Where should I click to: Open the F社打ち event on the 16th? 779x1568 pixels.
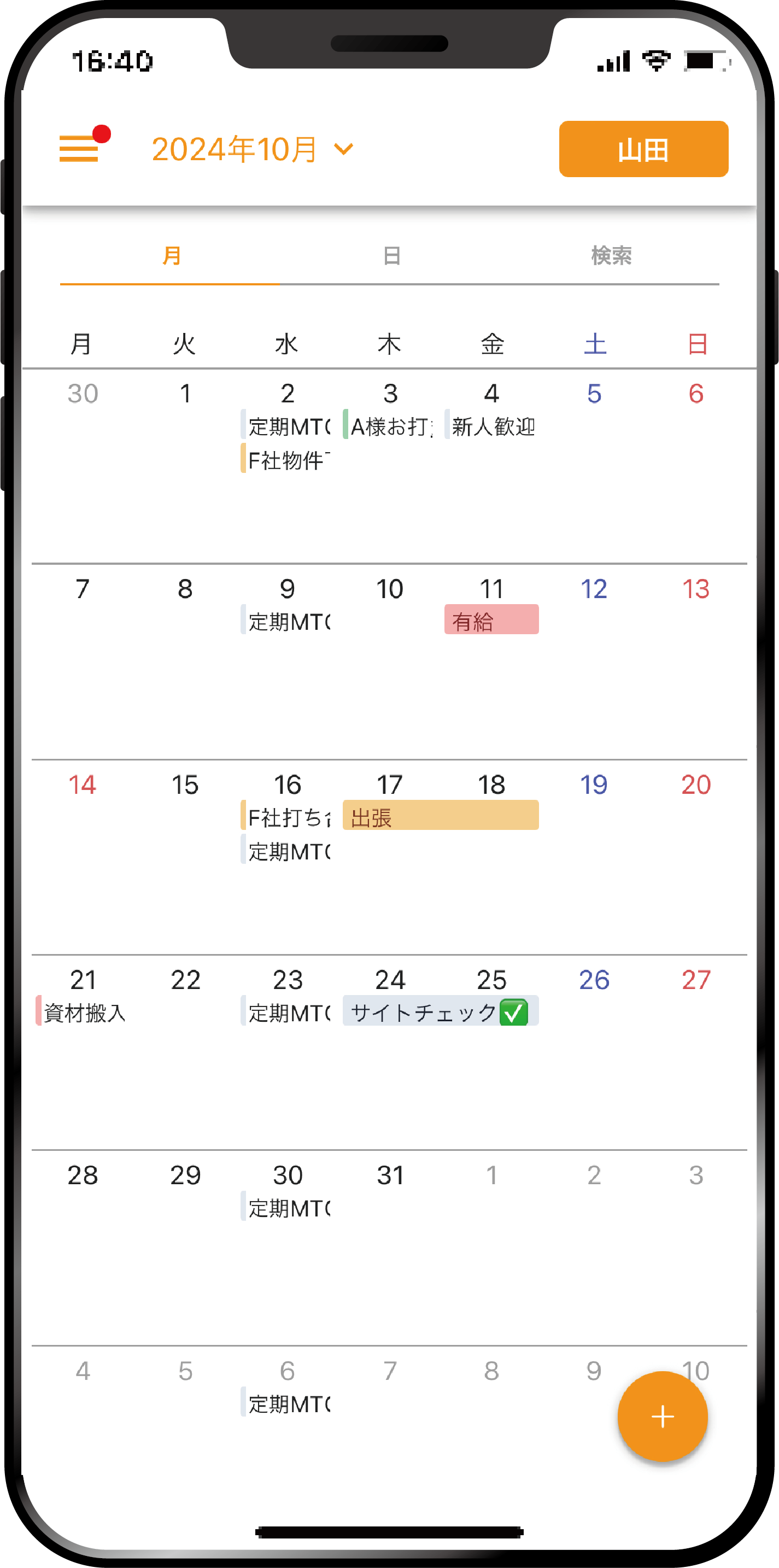(x=286, y=816)
